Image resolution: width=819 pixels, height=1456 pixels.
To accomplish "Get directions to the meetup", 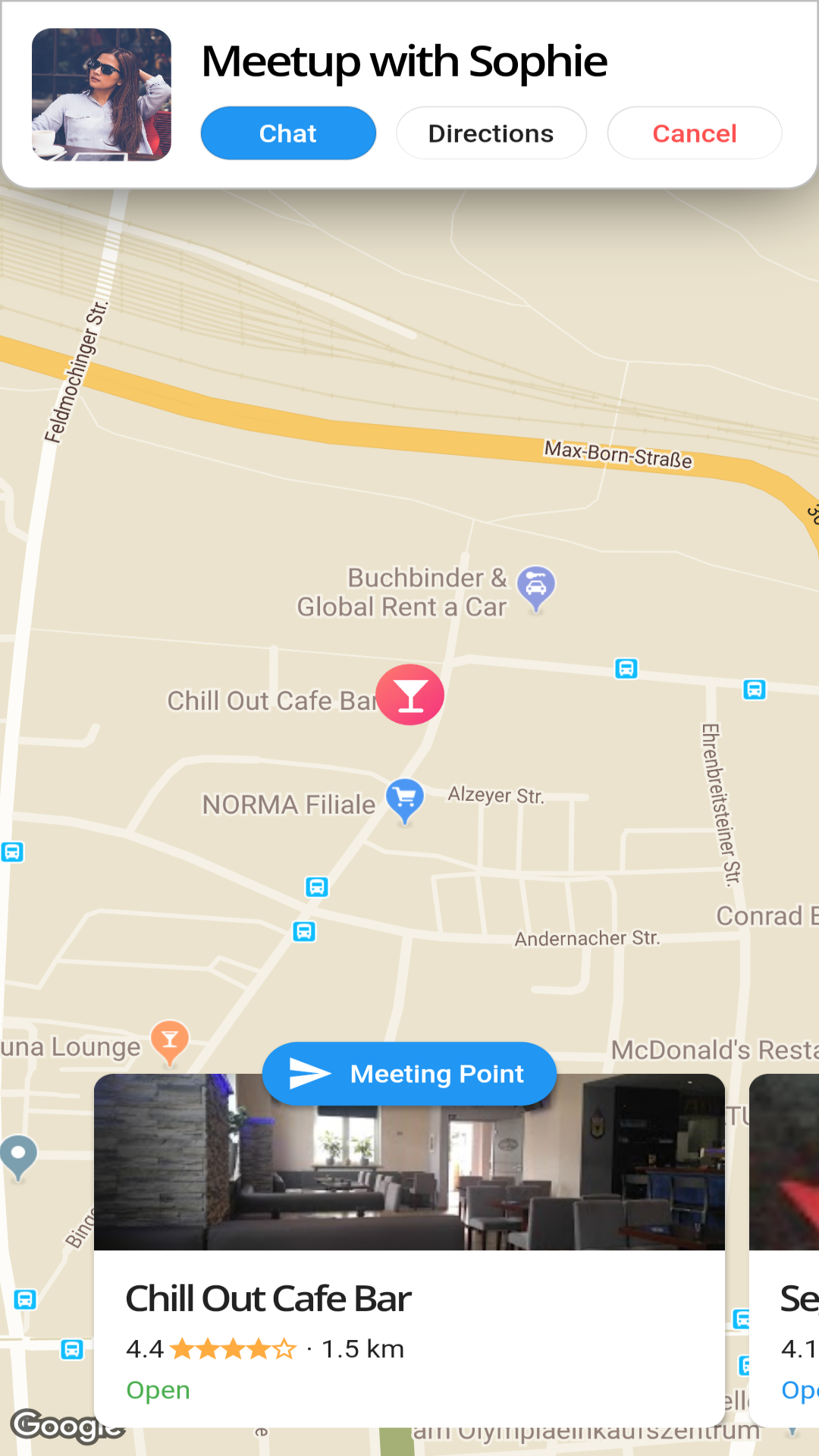I will 491,133.
